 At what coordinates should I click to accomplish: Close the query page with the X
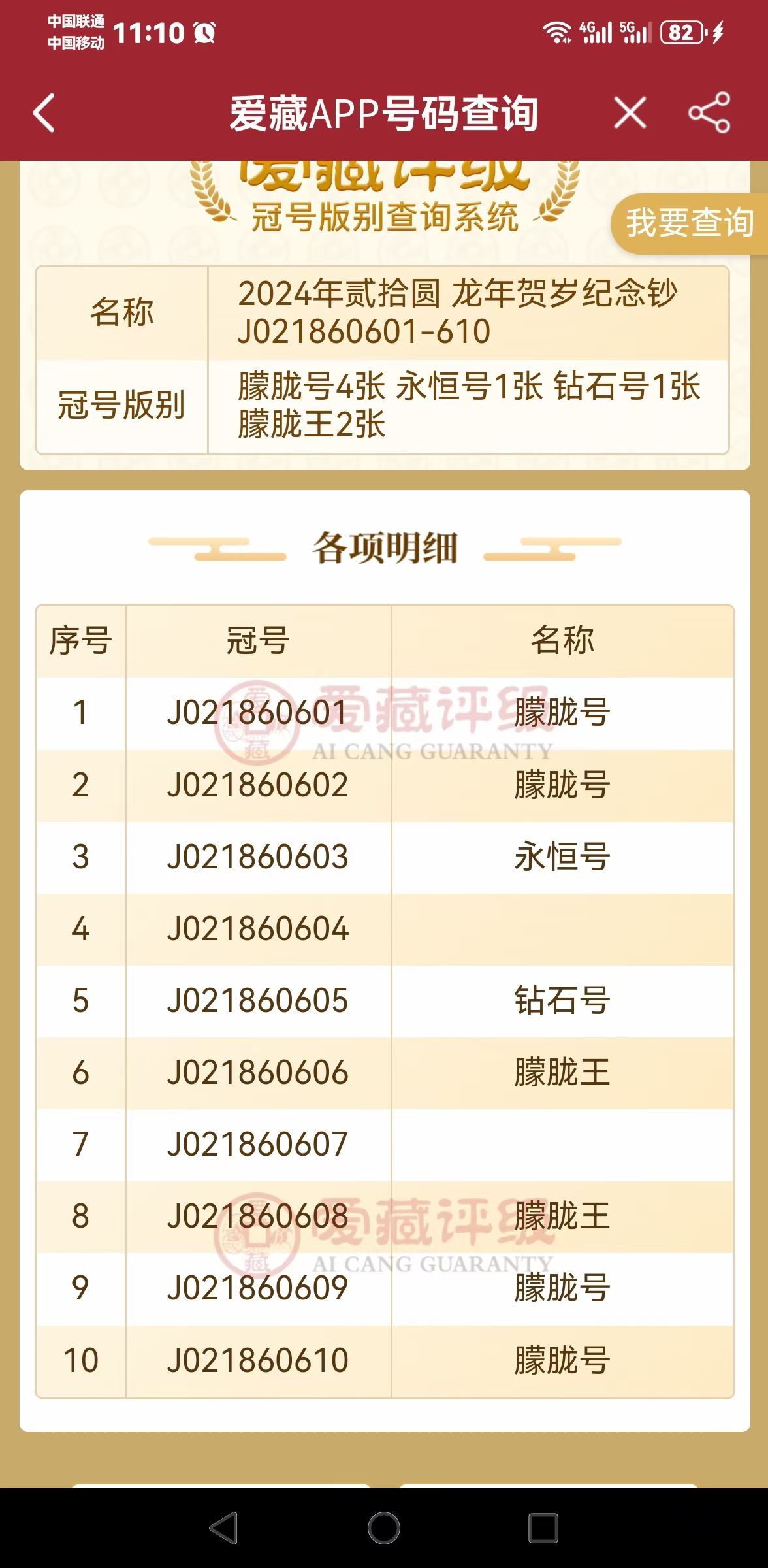coord(630,113)
